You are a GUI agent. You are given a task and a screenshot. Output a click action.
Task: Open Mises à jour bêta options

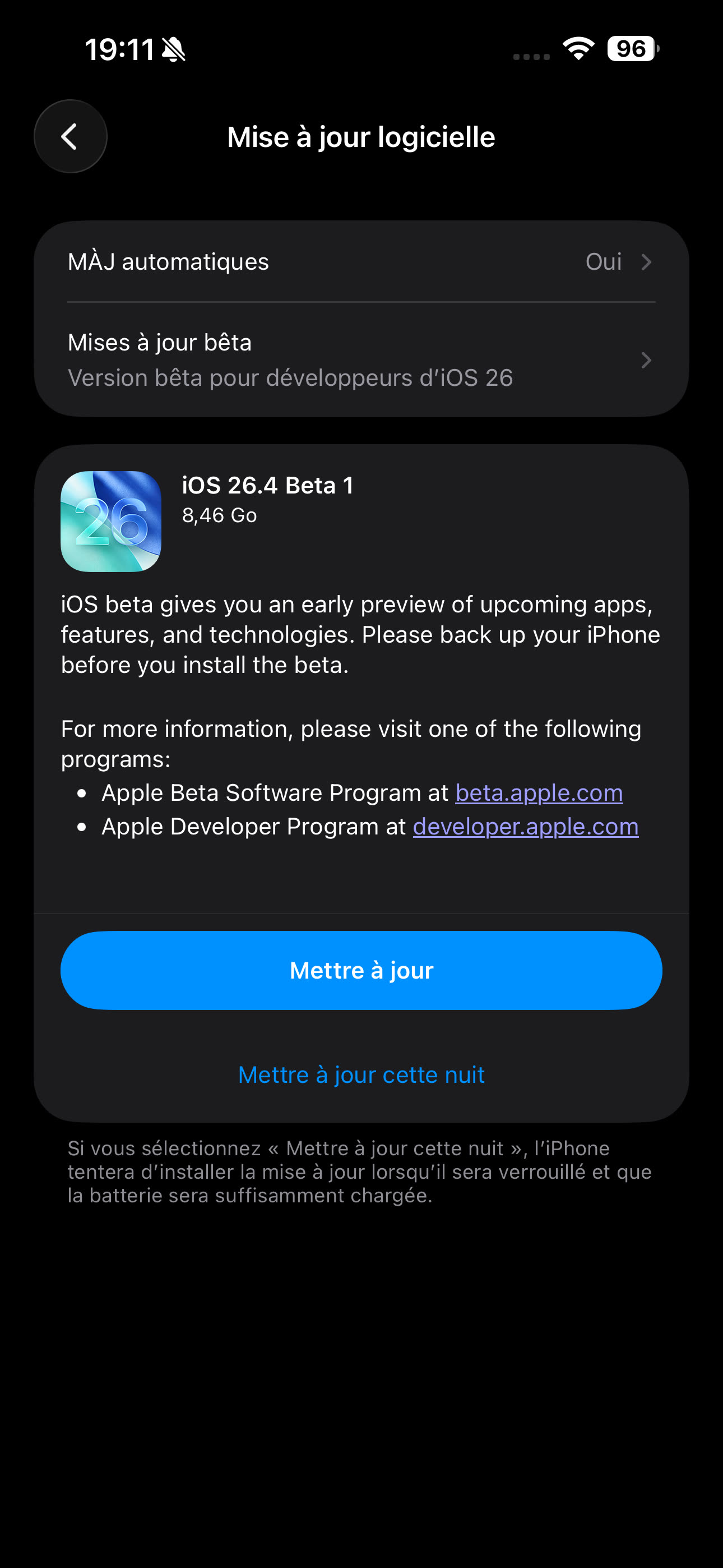(x=361, y=359)
